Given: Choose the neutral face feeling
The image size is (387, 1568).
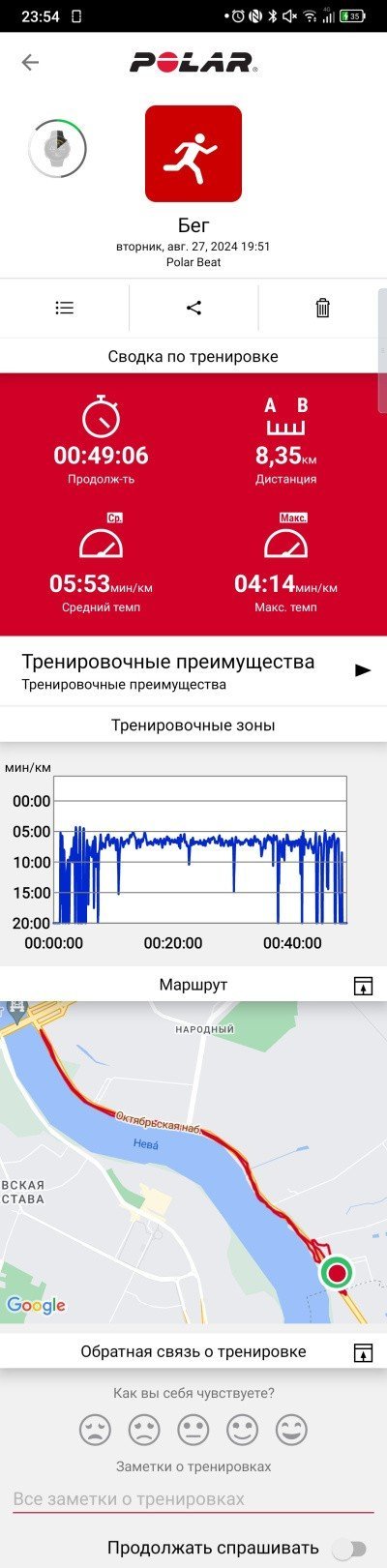Looking at the screenshot, I should [x=193, y=1430].
